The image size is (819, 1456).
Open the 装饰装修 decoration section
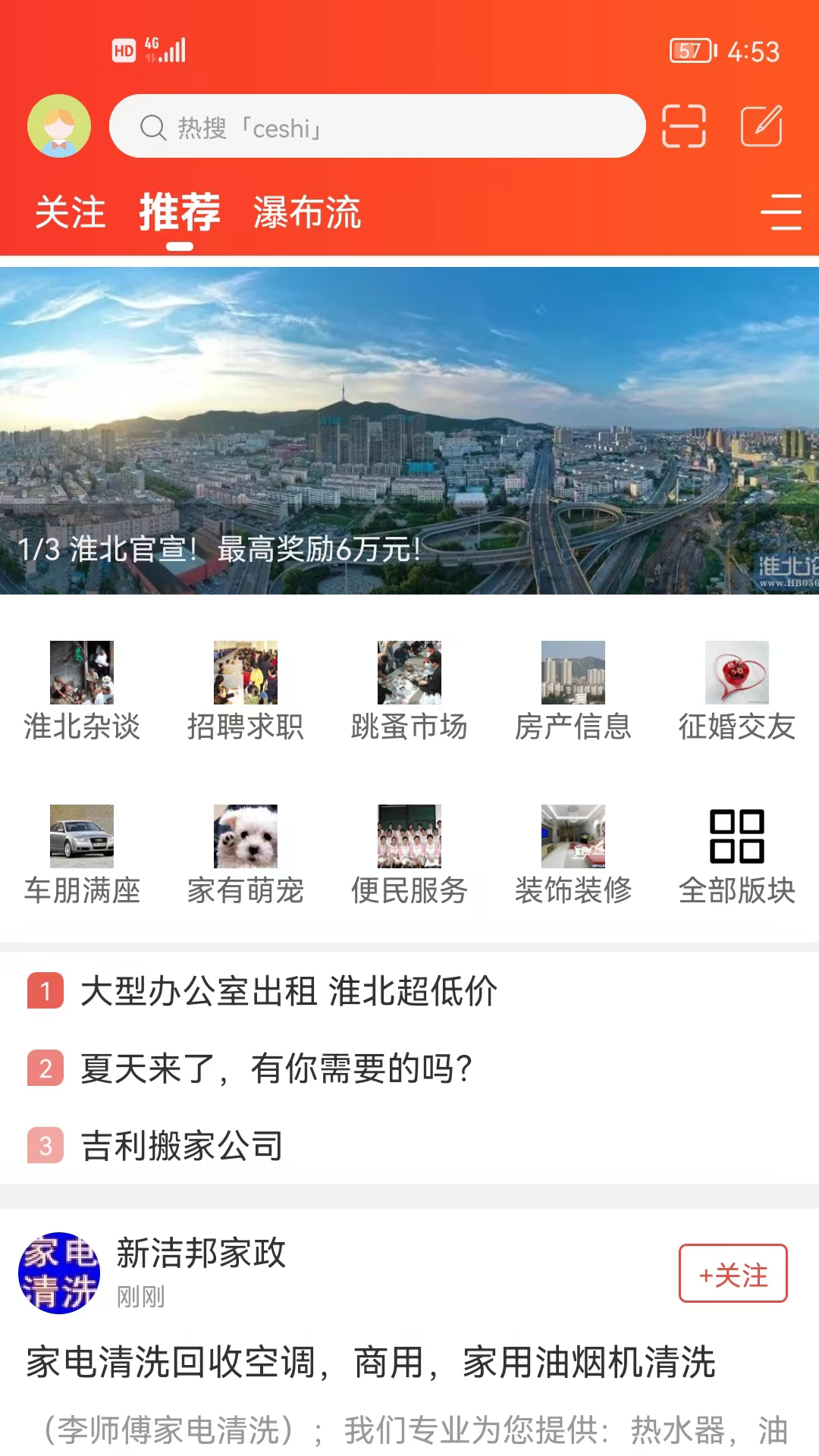tap(573, 853)
